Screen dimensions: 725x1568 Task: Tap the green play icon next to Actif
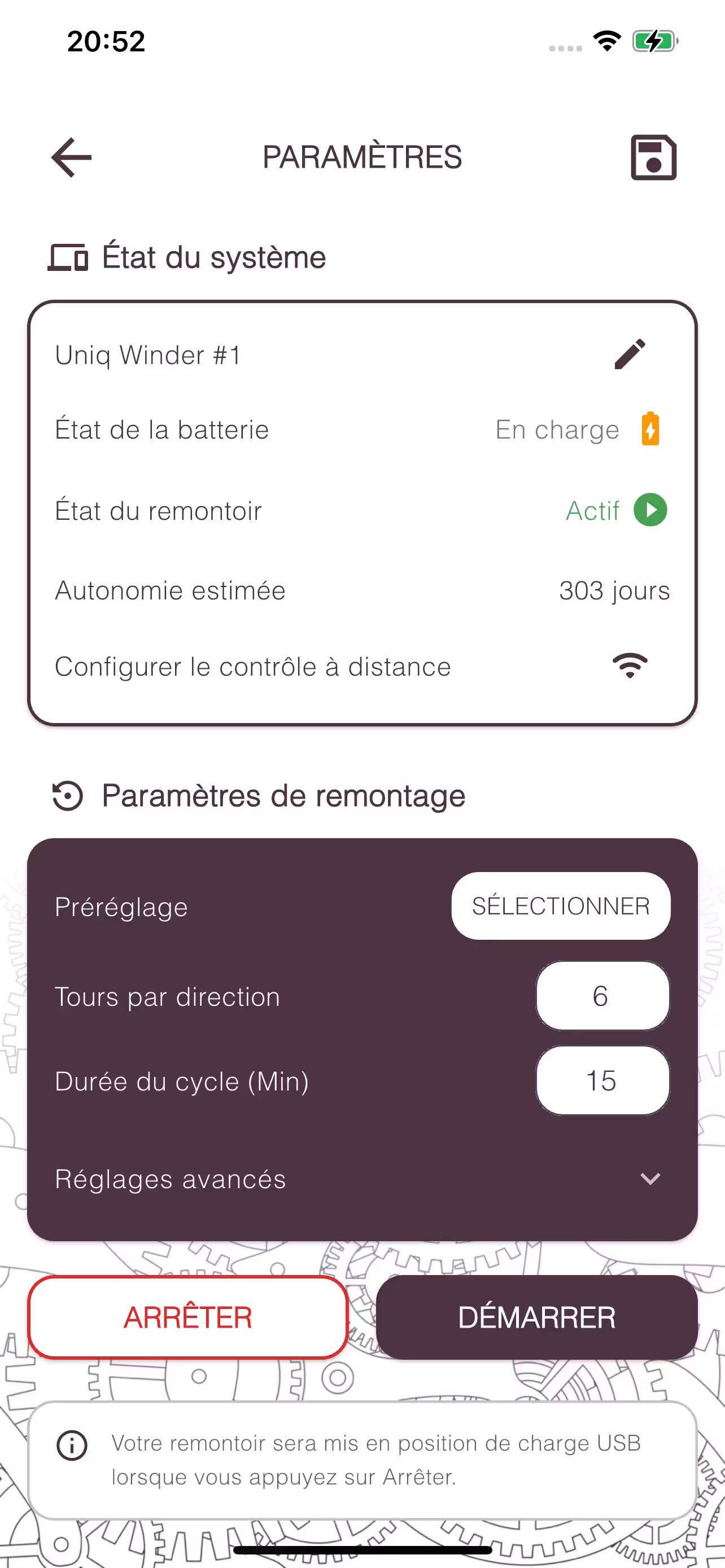(x=649, y=510)
